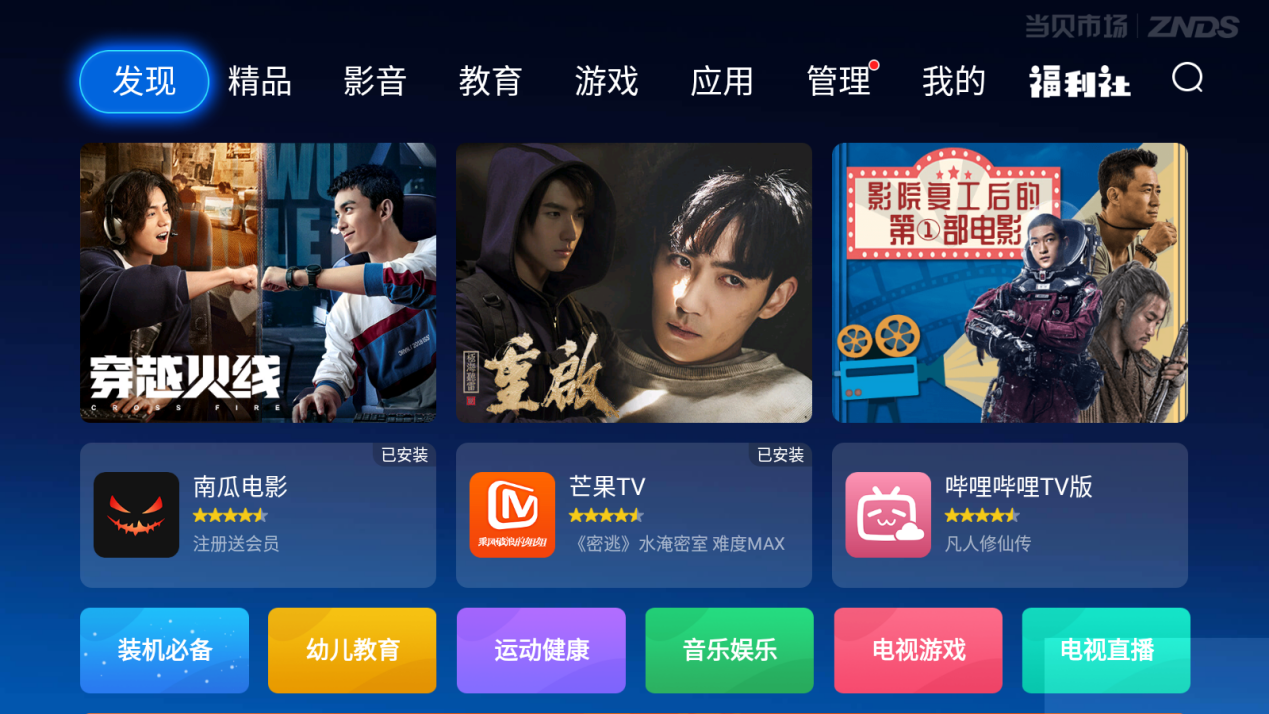Viewport: 1269px width, 714px height.
Task: Open the 影院复工后的第①部电影 banner
Action: 1010,282
